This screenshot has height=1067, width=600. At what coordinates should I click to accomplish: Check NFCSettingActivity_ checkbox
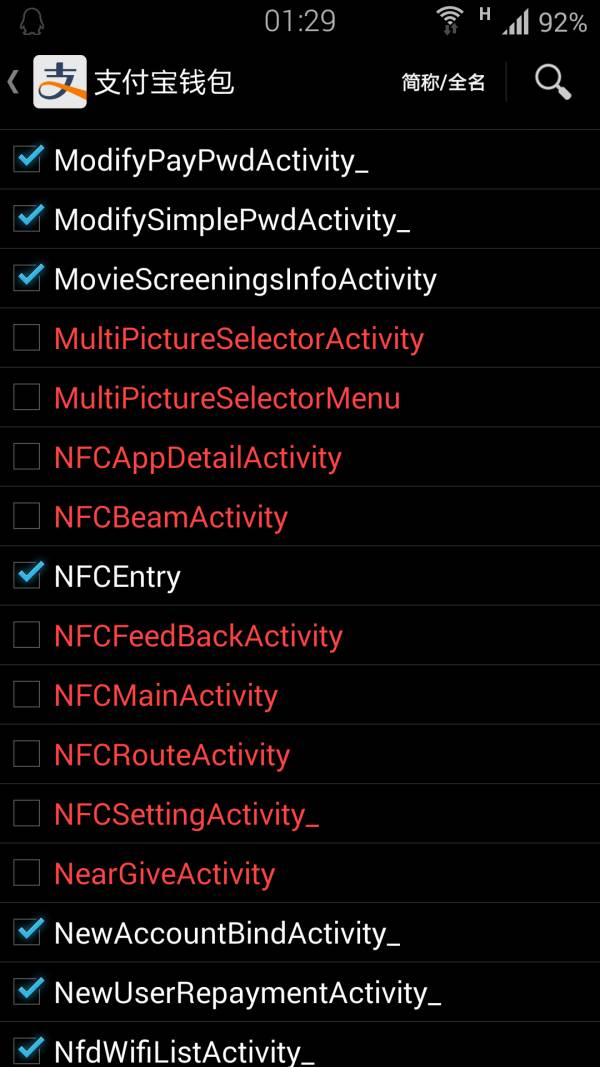point(27,814)
